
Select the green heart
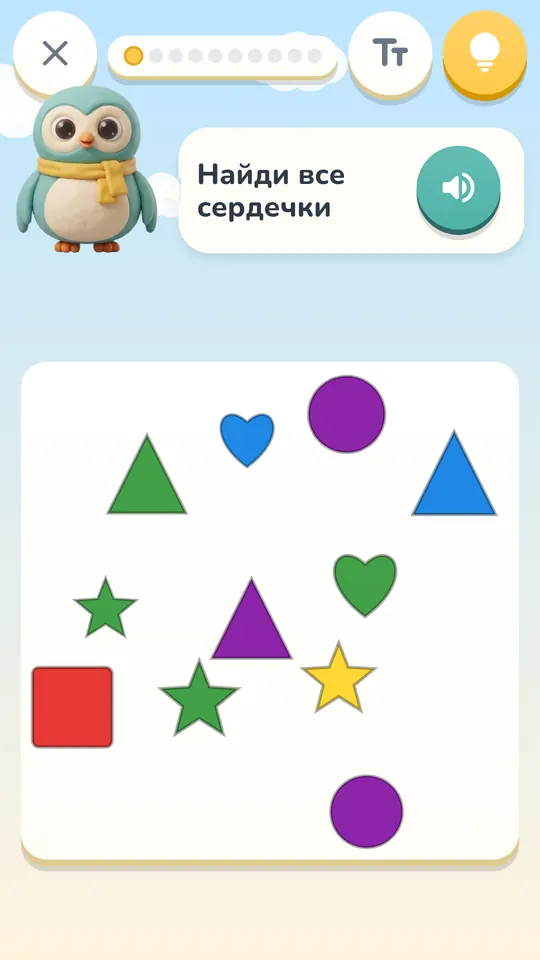click(x=365, y=585)
